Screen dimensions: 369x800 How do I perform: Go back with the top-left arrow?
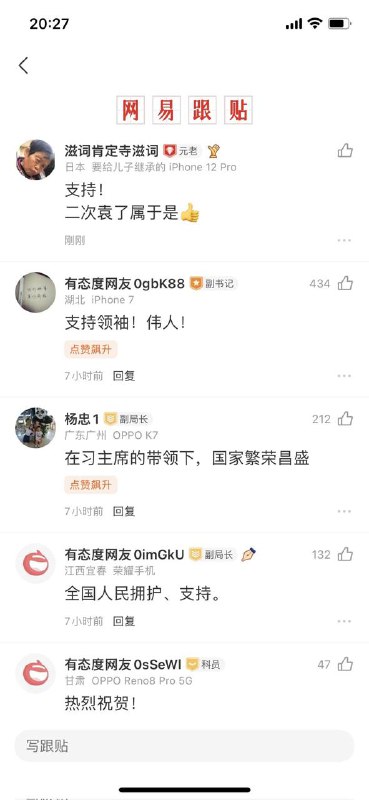tap(23, 65)
